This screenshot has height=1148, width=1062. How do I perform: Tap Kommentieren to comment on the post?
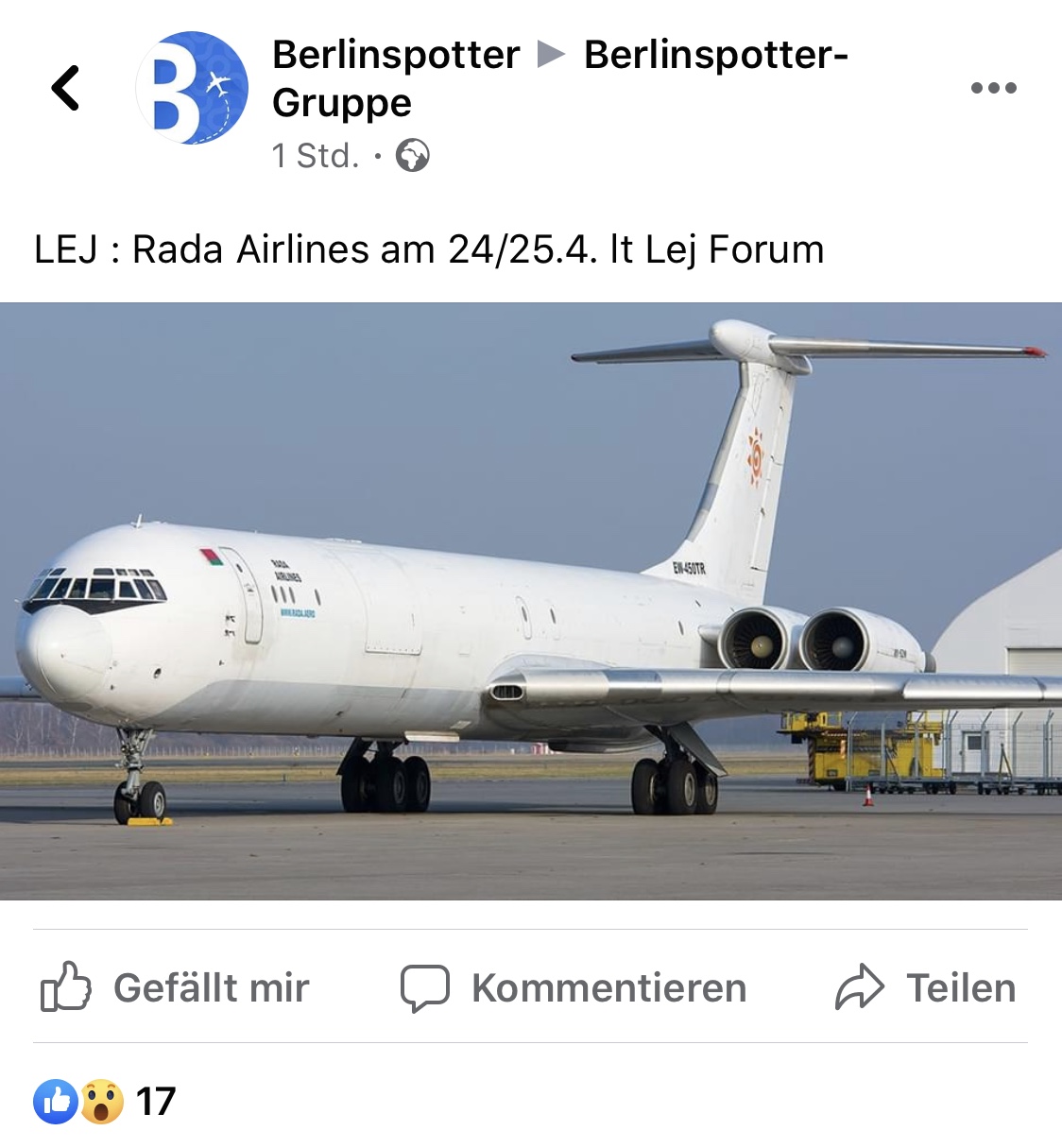pyautogui.click(x=574, y=987)
